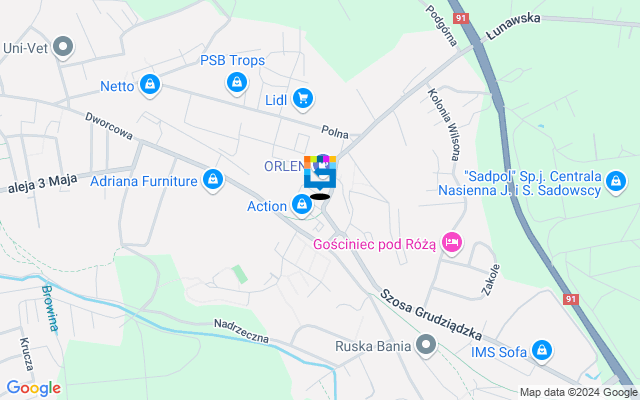The image size is (640, 400).
Task: Tap the Netto shopping marker
Action: pos(150,85)
